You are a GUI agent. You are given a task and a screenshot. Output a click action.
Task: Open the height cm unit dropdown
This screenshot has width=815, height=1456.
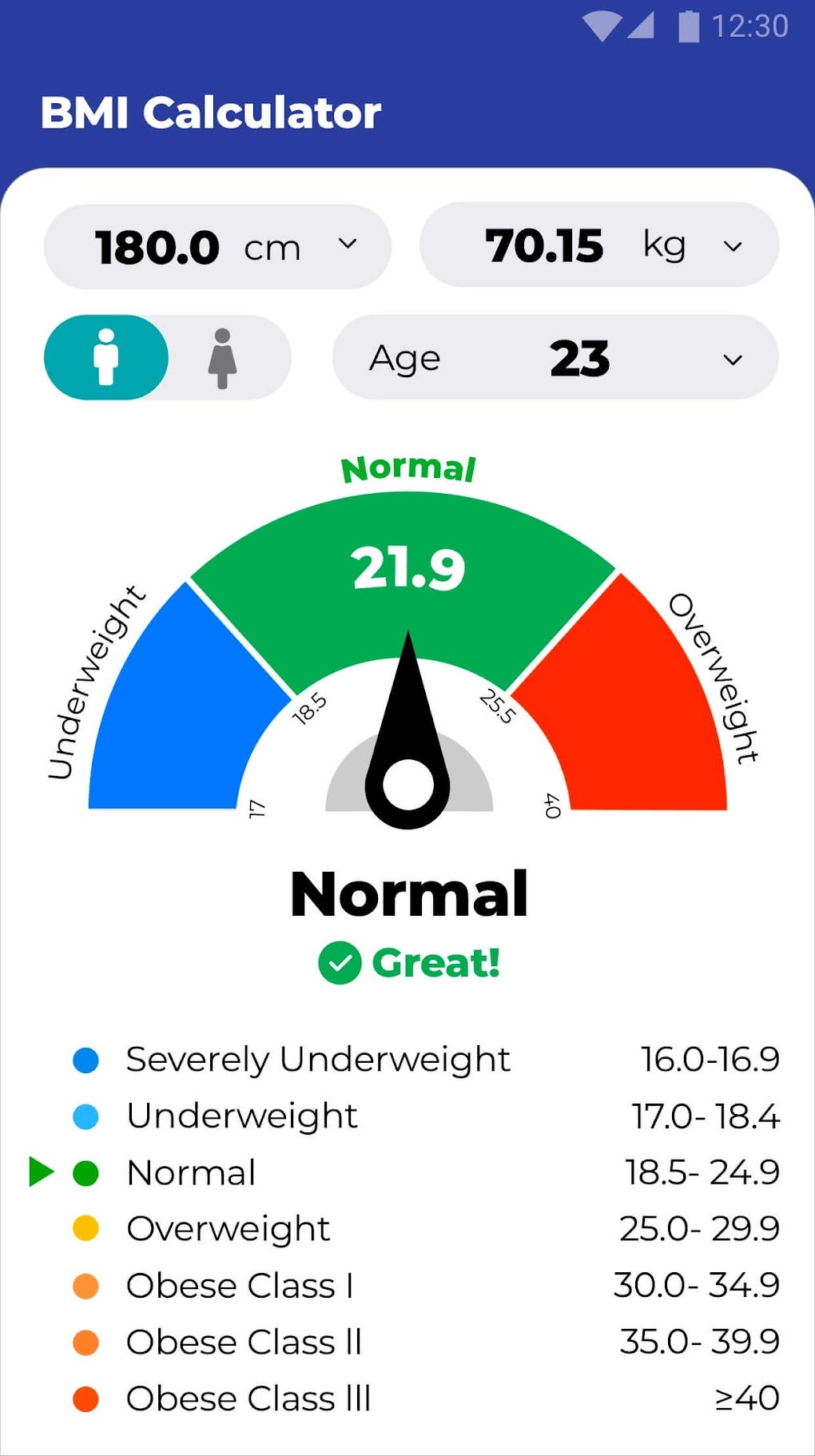[347, 245]
